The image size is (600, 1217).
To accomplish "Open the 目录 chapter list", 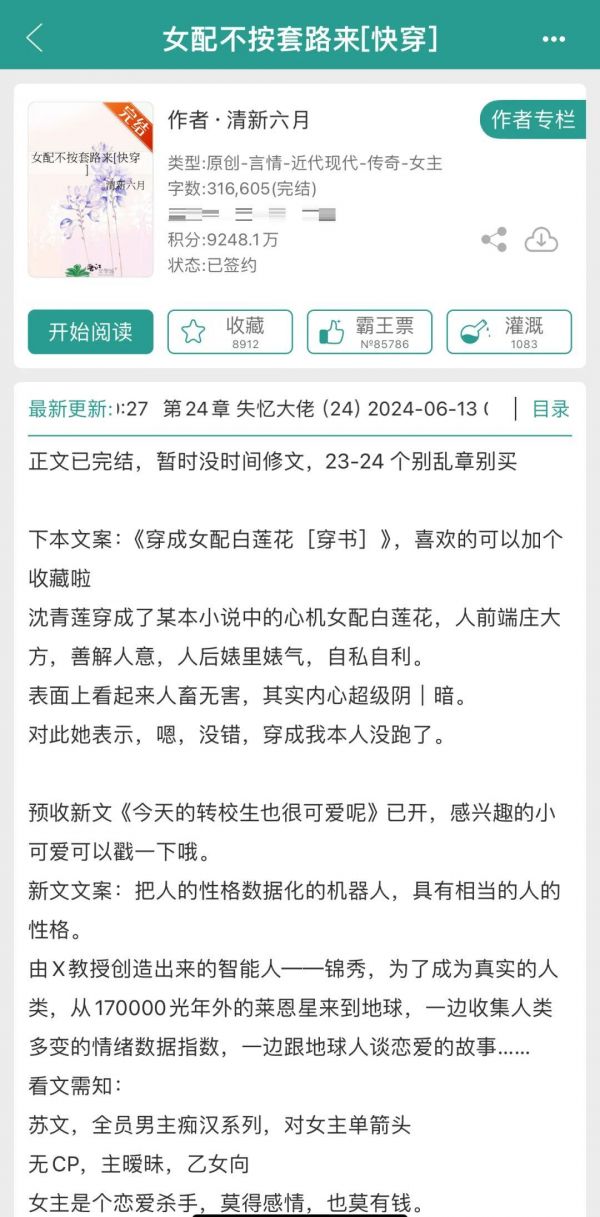I will tap(550, 409).
